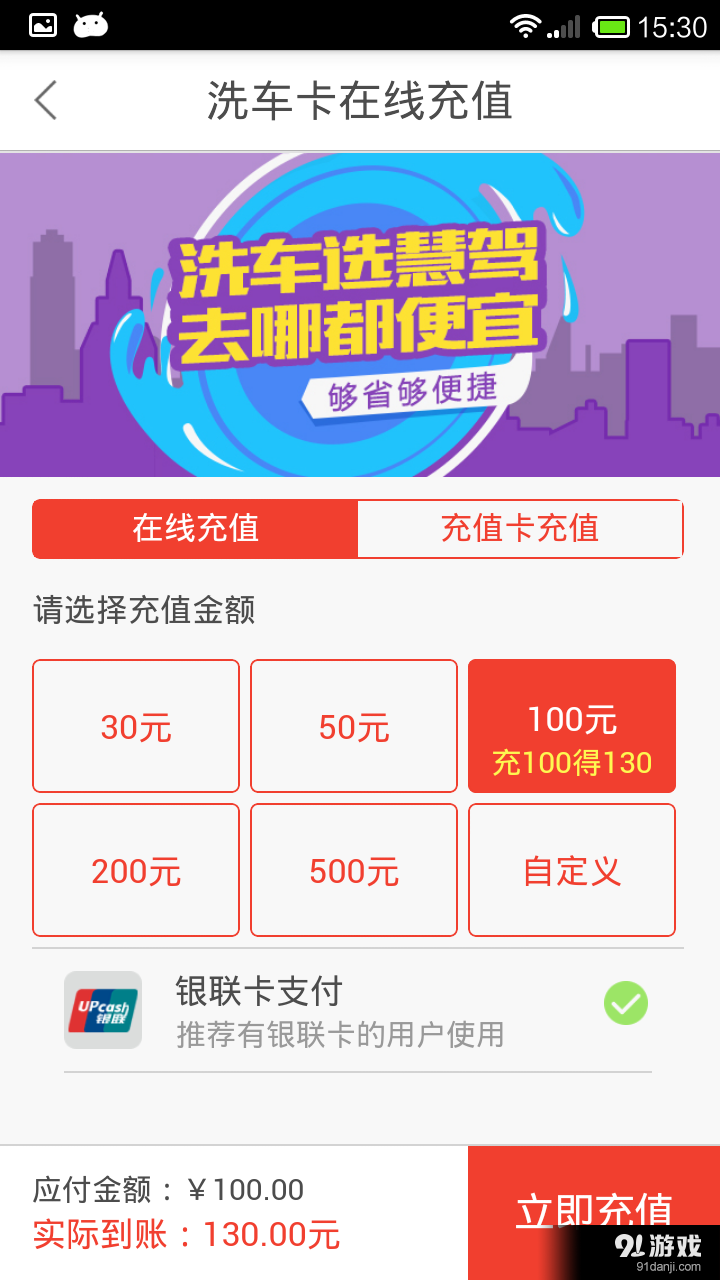Switch to the 充值卡充值 tab
Viewport: 720px width, 1280px height.
point(520,528)
